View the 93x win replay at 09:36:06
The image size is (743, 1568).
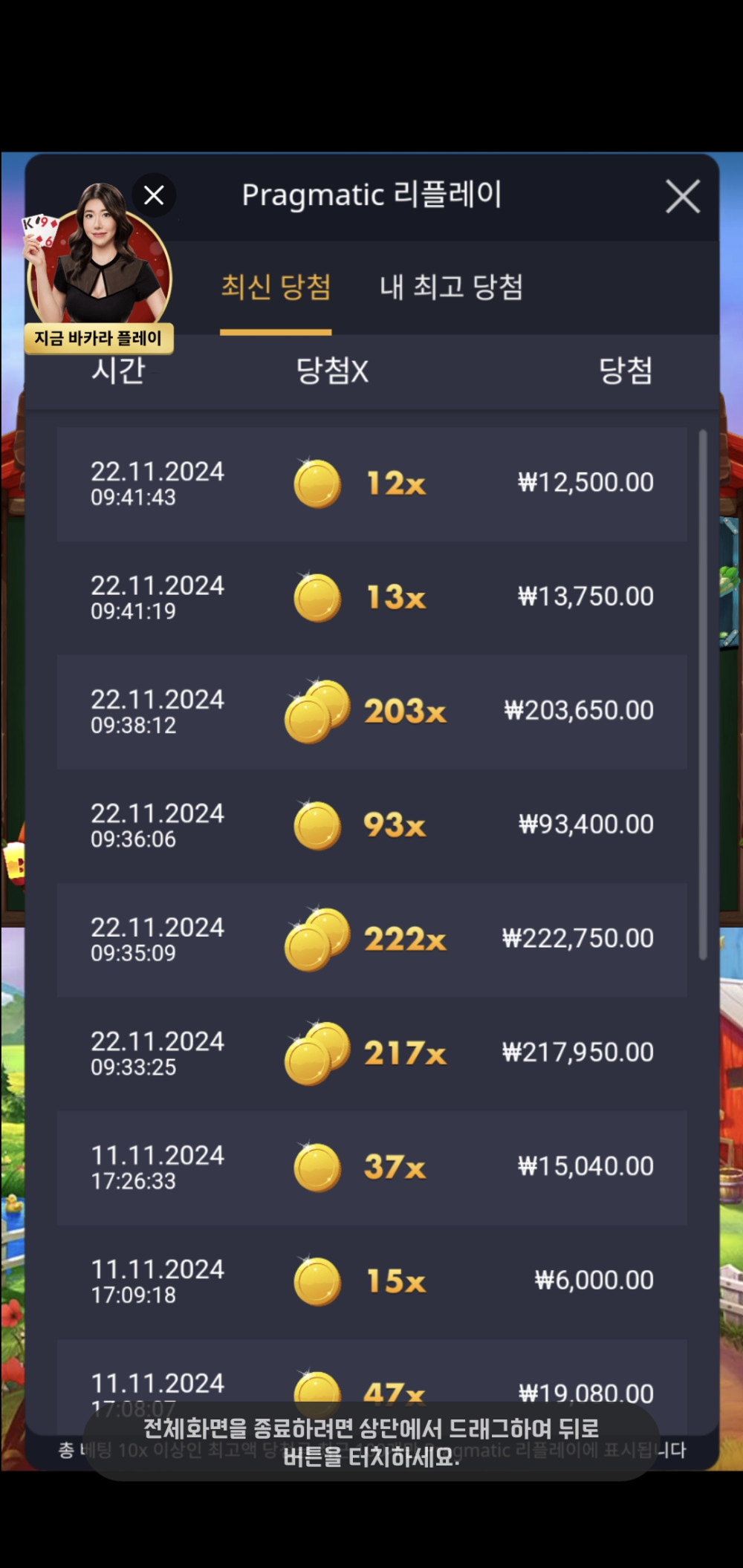pos(371,826)
